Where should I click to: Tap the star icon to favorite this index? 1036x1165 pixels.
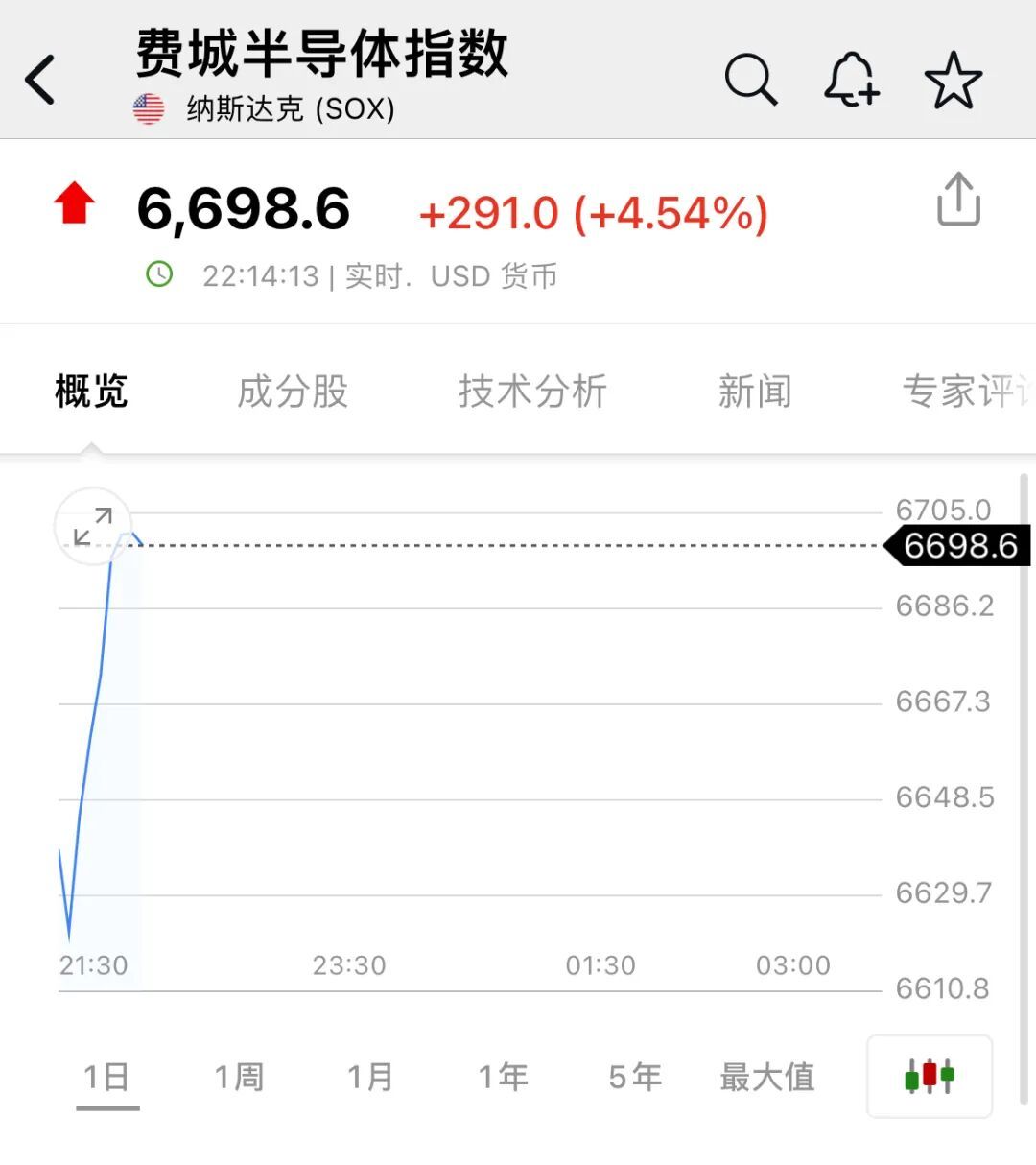[x=954, y=82]
